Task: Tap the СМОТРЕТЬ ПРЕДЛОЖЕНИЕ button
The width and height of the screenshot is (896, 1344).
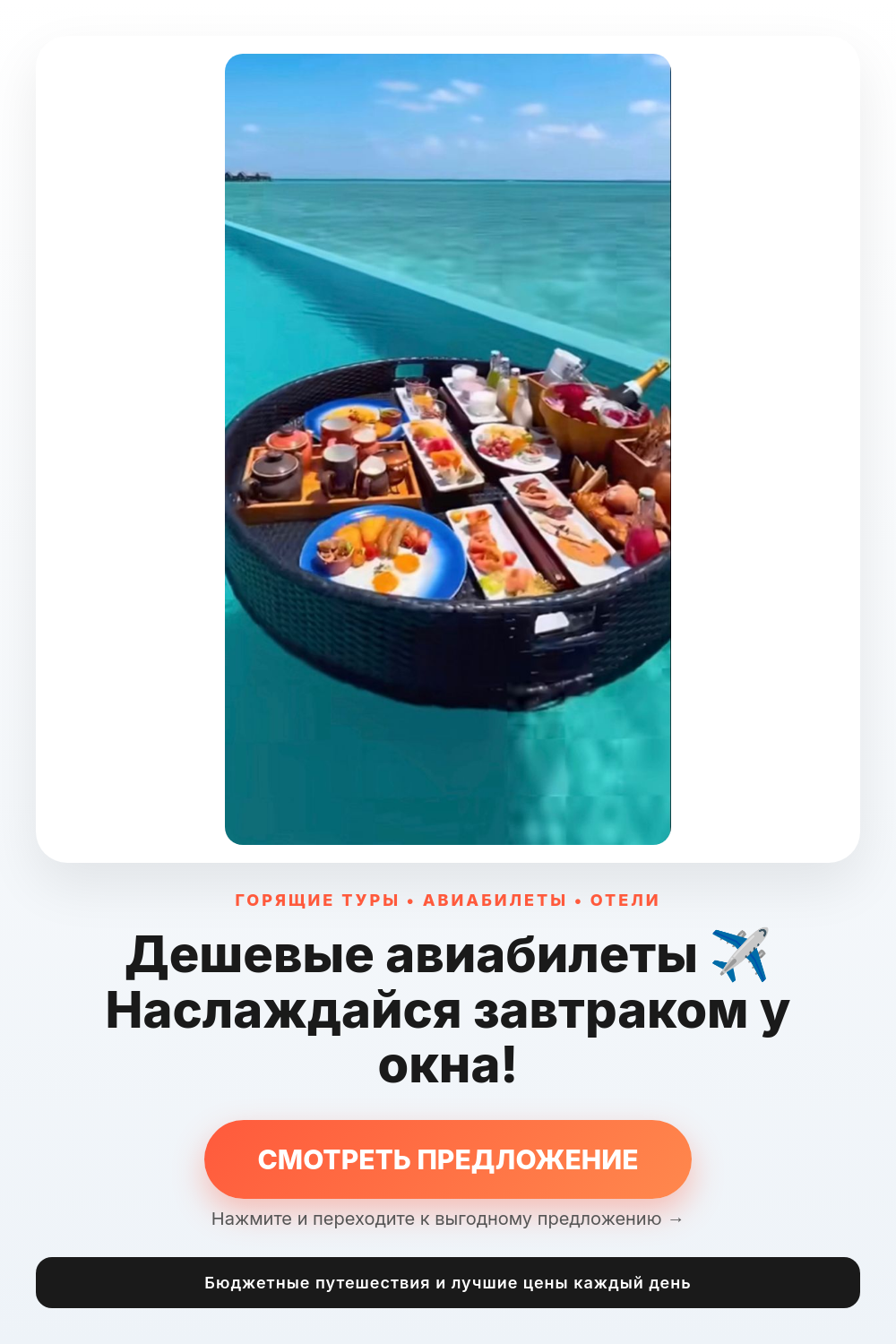Action: click(x=448, y=1159)
